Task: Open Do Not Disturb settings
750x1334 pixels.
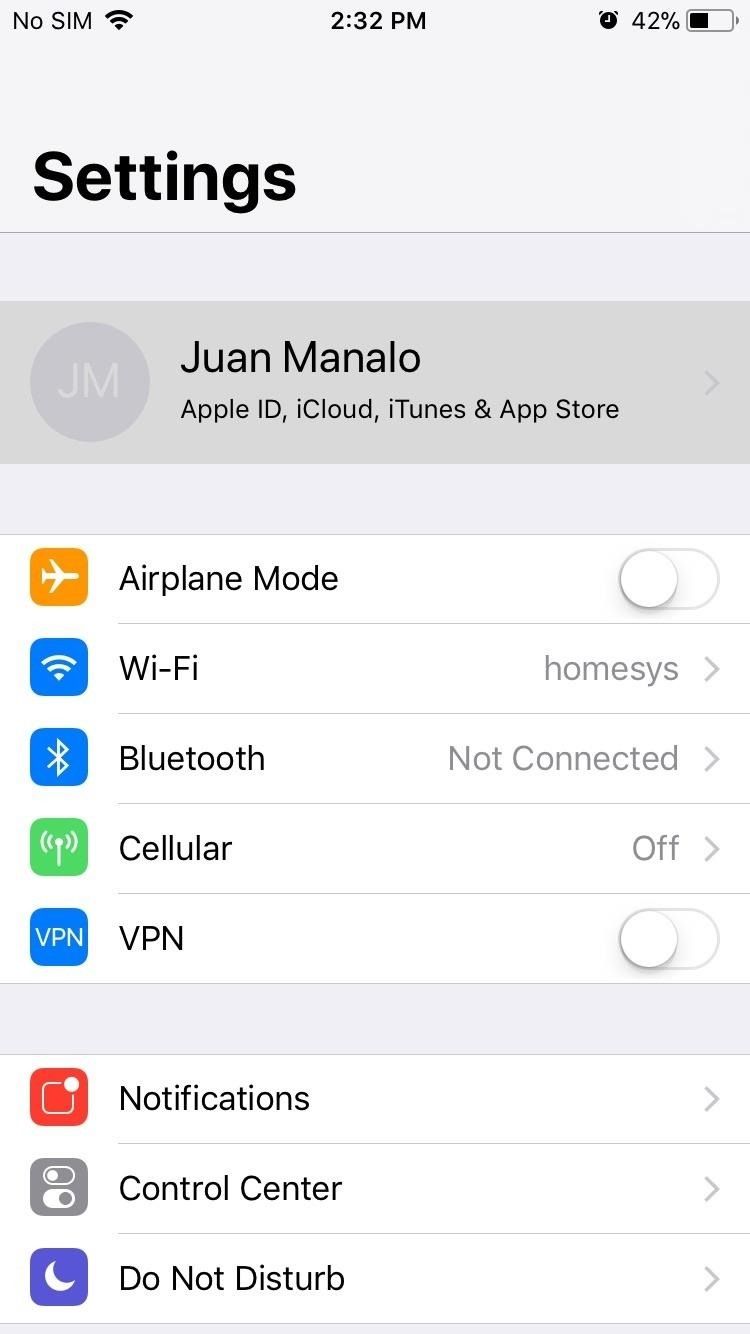Action: tap(375, 1278)
